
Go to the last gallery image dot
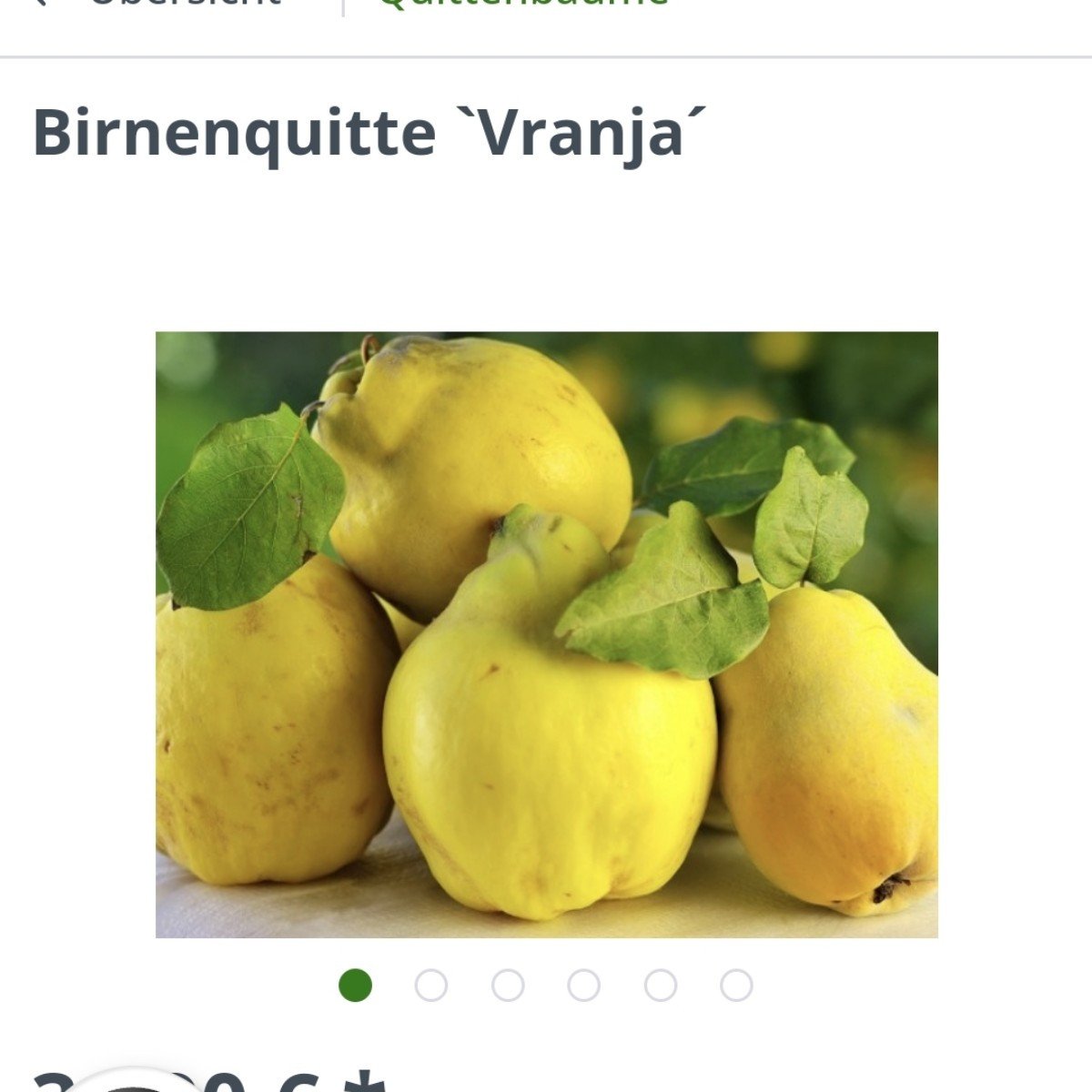pos(736,986)
